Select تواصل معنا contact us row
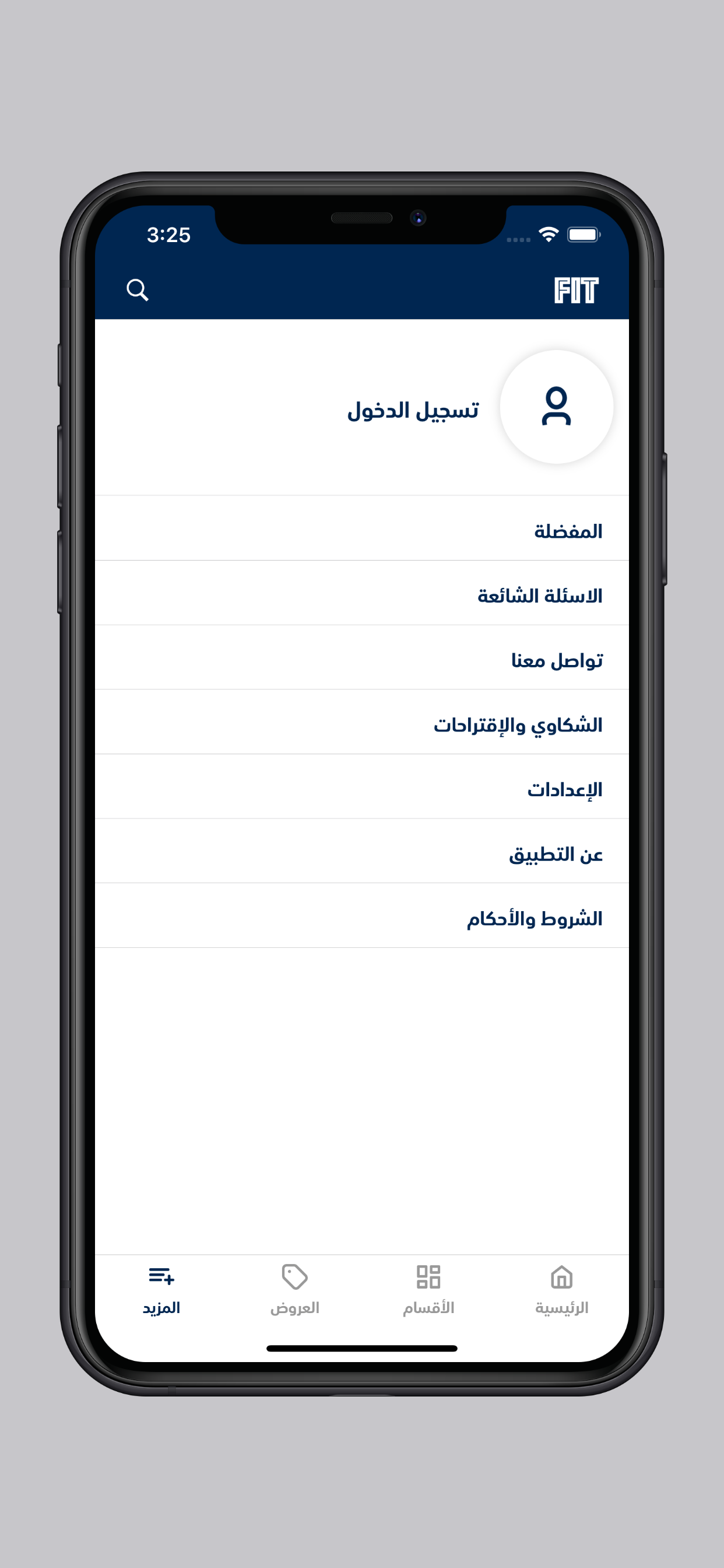 click(556, 660)
